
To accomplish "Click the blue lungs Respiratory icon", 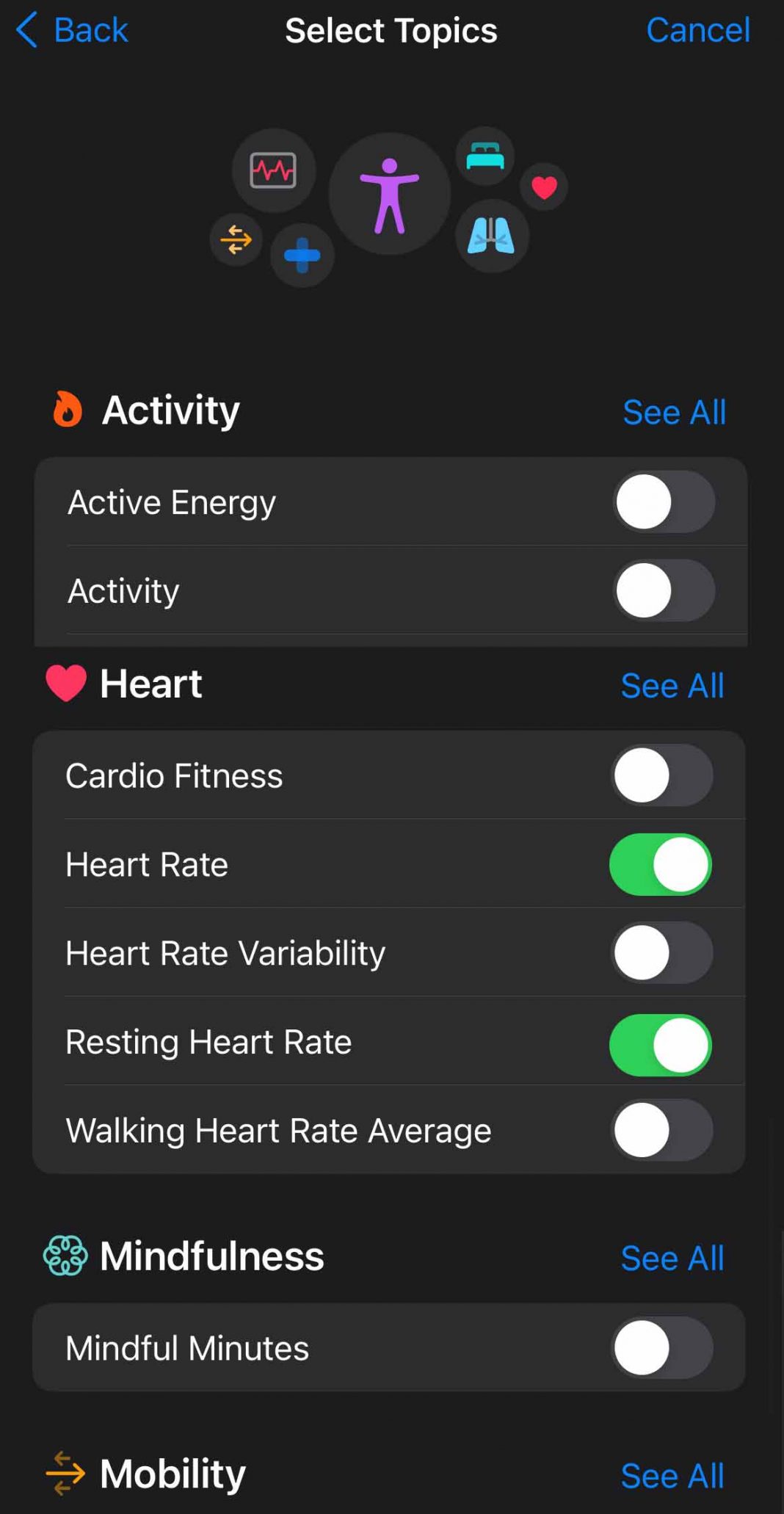I will pos(492,235).
